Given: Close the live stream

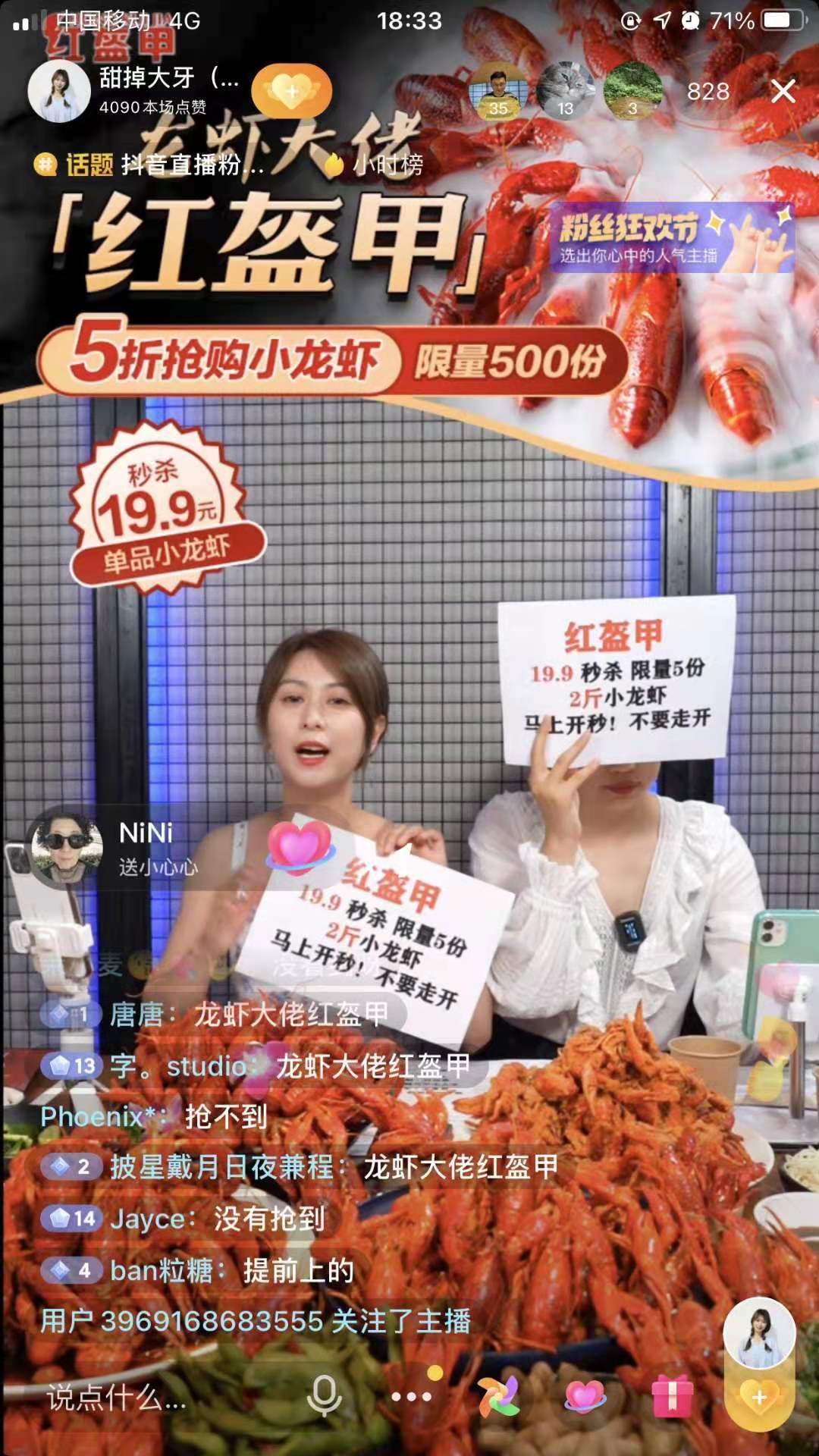Looking at the screenshot, I should (783, 92).
